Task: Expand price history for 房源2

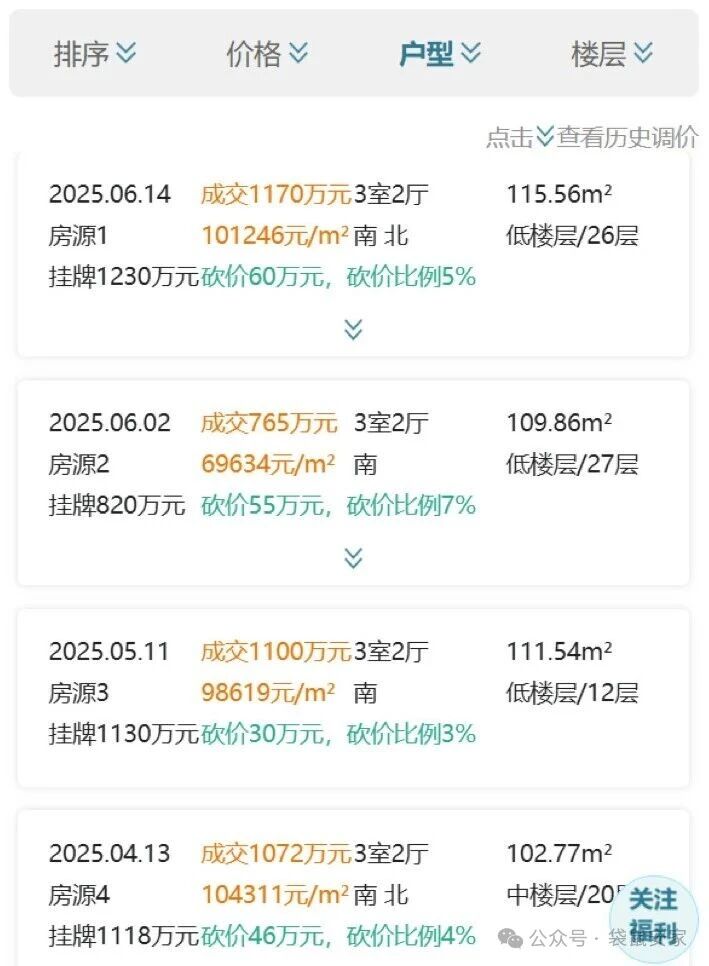Action: coord(353,558)
